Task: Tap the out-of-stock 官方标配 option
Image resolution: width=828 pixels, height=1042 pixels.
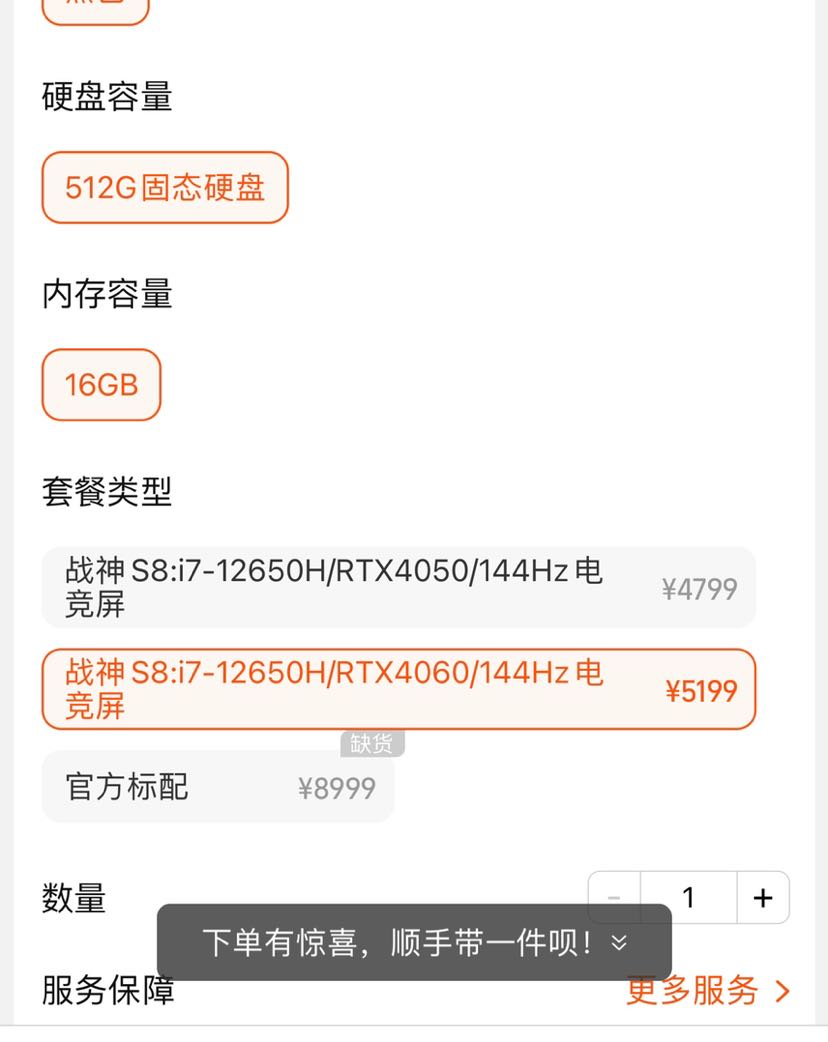Action: click(x=218, y=787)
